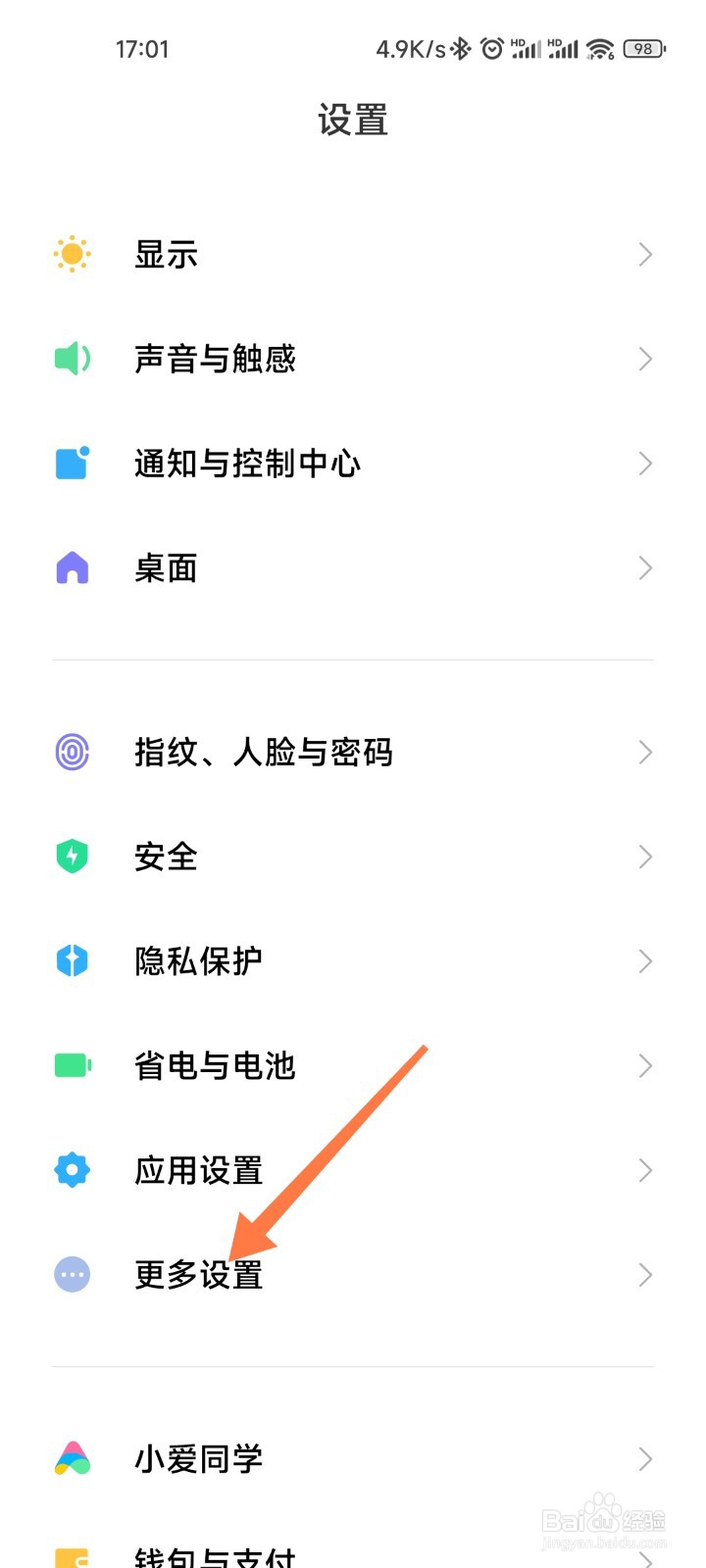Open Notifications & Control Center via its blue icon
Screen dimensions: 706x1568
[x=72, y=464]
